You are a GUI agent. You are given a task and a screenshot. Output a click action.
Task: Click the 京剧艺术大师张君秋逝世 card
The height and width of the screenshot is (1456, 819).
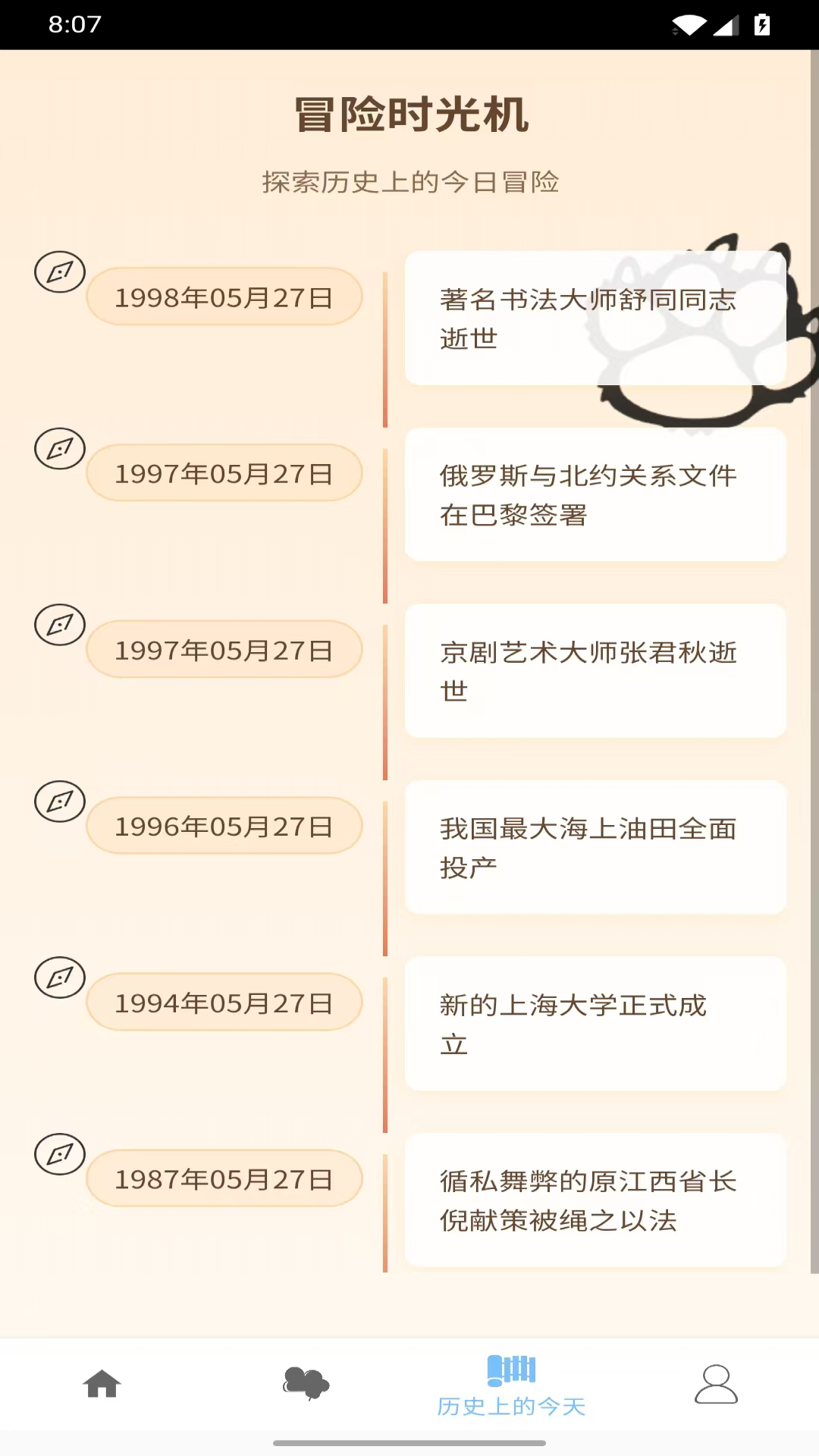pyautogui.click(x=595, y=671)
